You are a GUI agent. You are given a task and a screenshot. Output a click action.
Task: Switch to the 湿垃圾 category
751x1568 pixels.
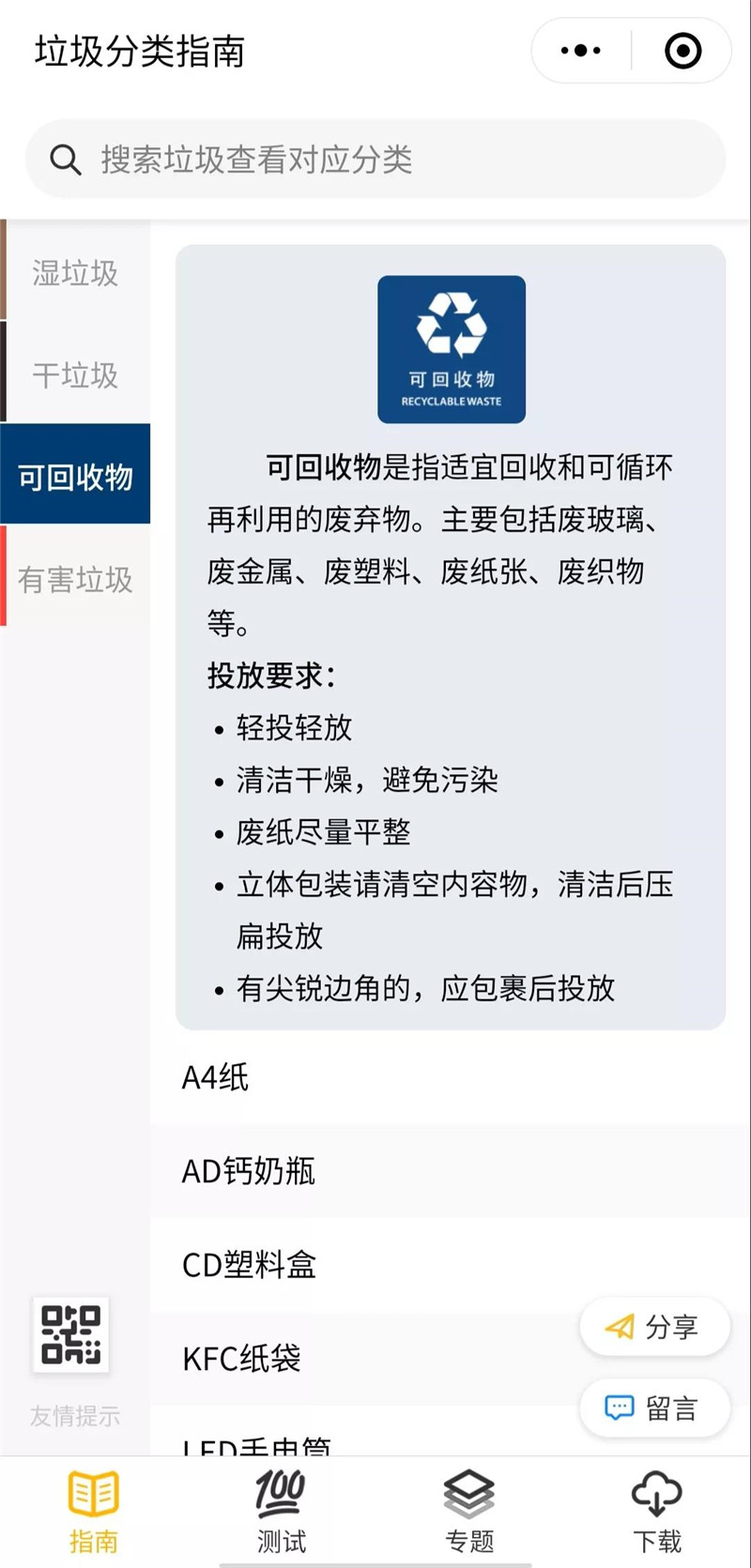[x=75, y=273]
